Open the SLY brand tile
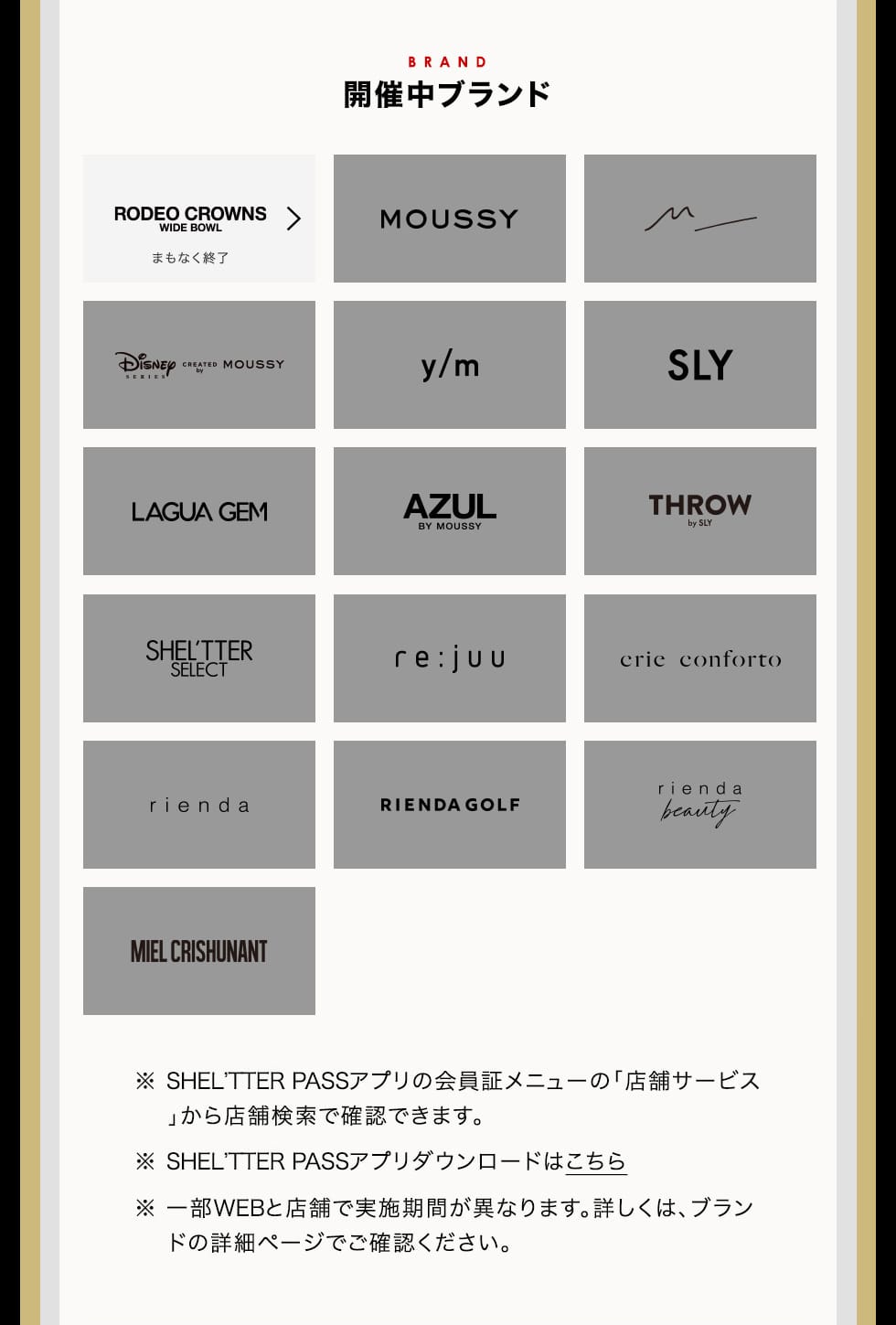Screen dimensions: 896x1325 click(699, 365)
